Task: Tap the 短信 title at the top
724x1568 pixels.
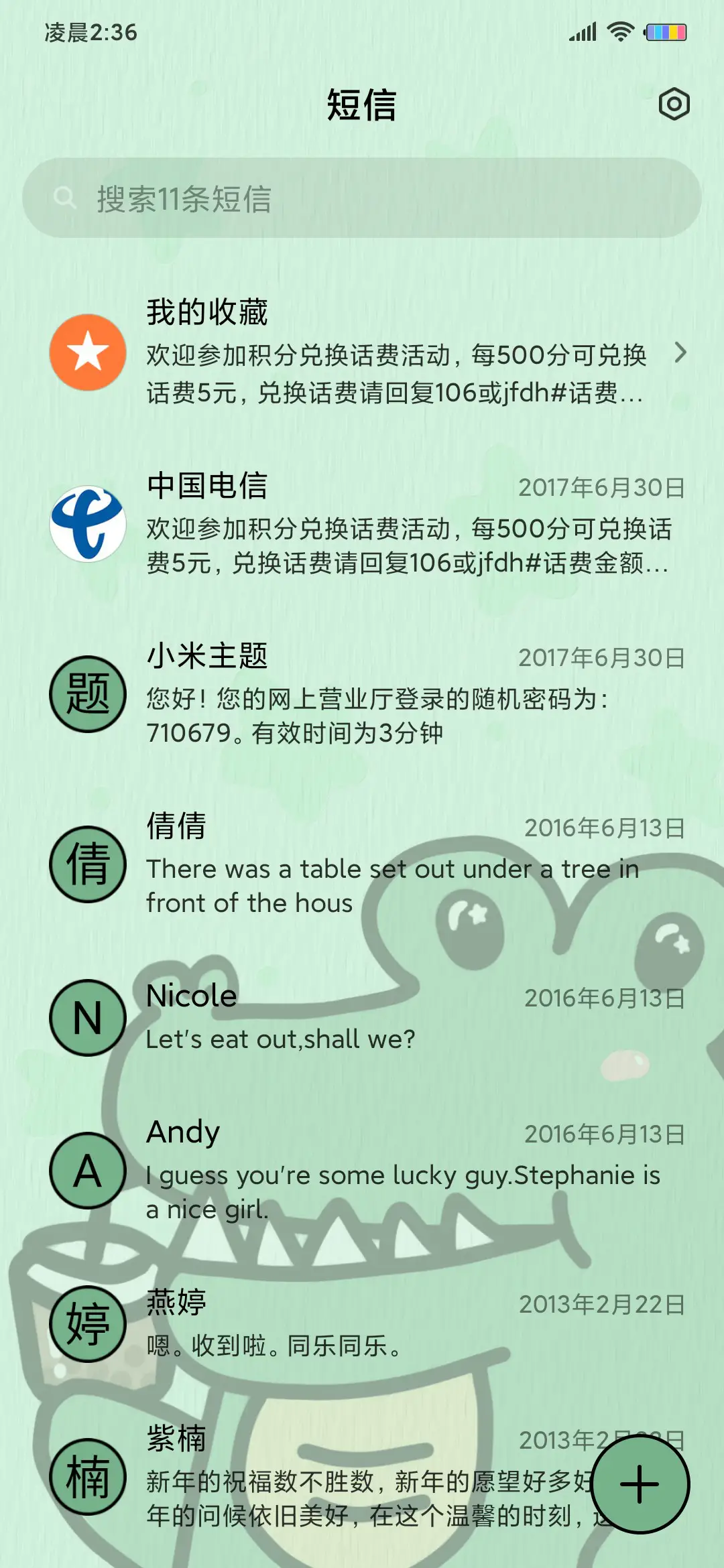Action: (362, 105)
